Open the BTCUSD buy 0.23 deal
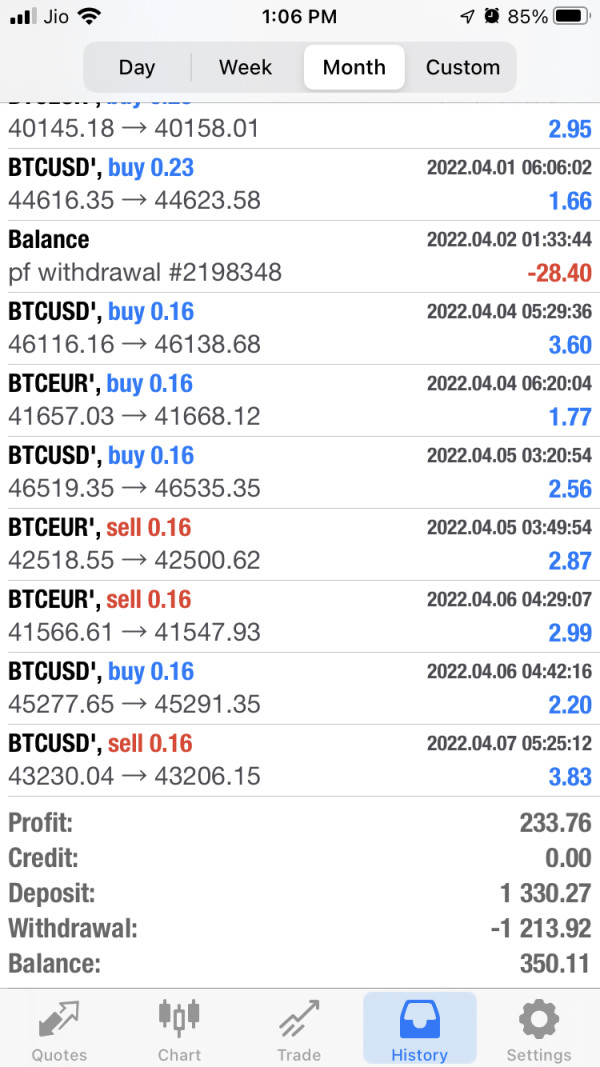This screenshot has width=600, height=1067. 300,184
